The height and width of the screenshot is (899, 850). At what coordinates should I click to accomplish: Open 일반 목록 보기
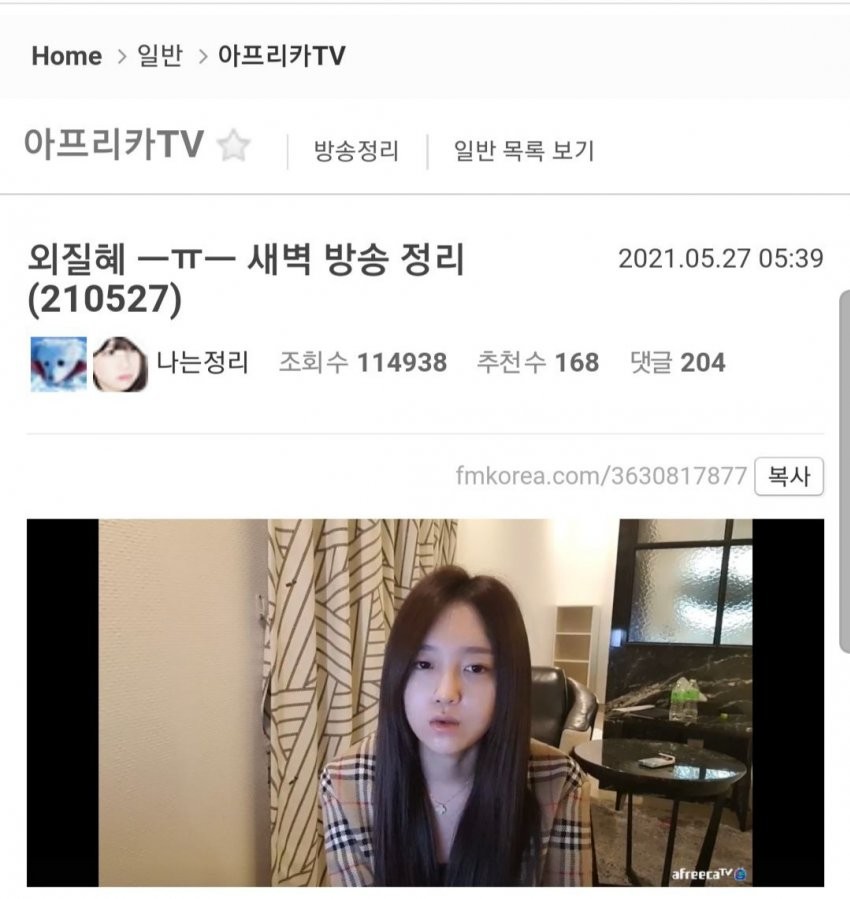[x=523, y=151]
